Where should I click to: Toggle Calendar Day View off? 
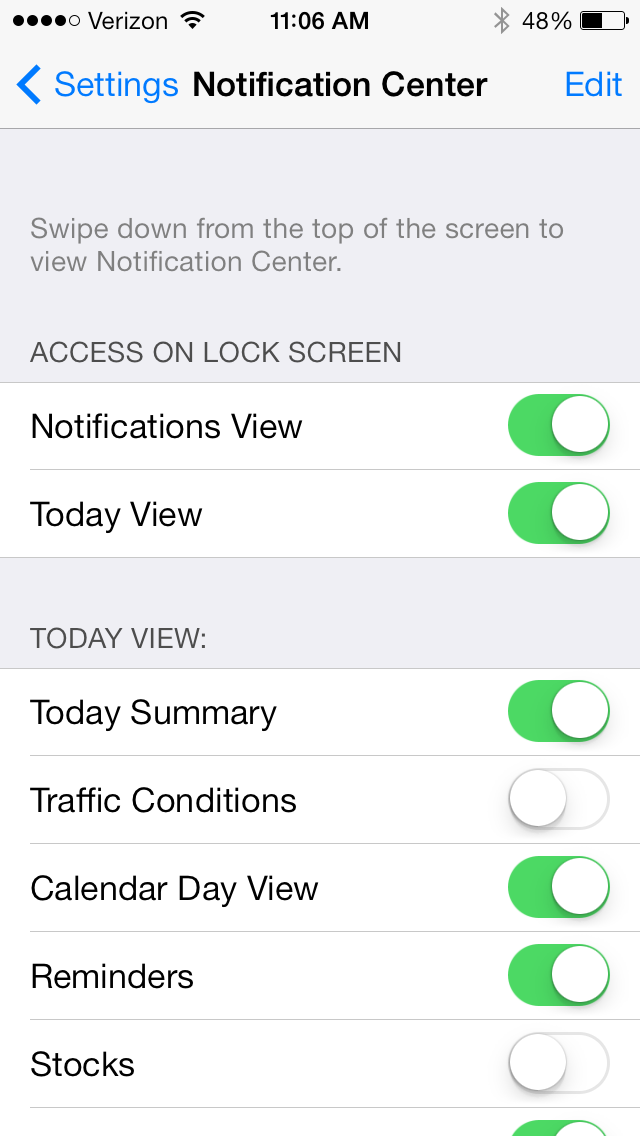tap(558, 888)
